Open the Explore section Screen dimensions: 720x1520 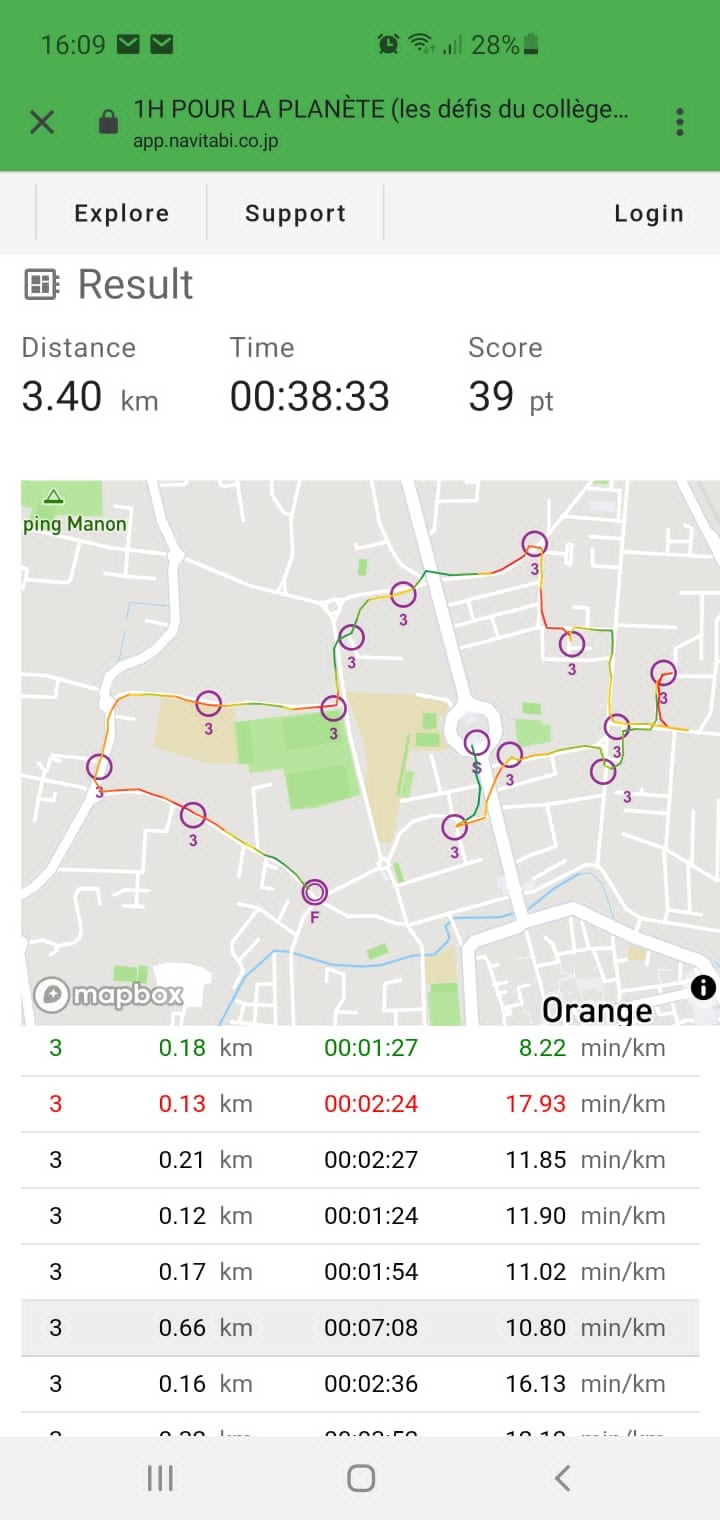[122, 213]
